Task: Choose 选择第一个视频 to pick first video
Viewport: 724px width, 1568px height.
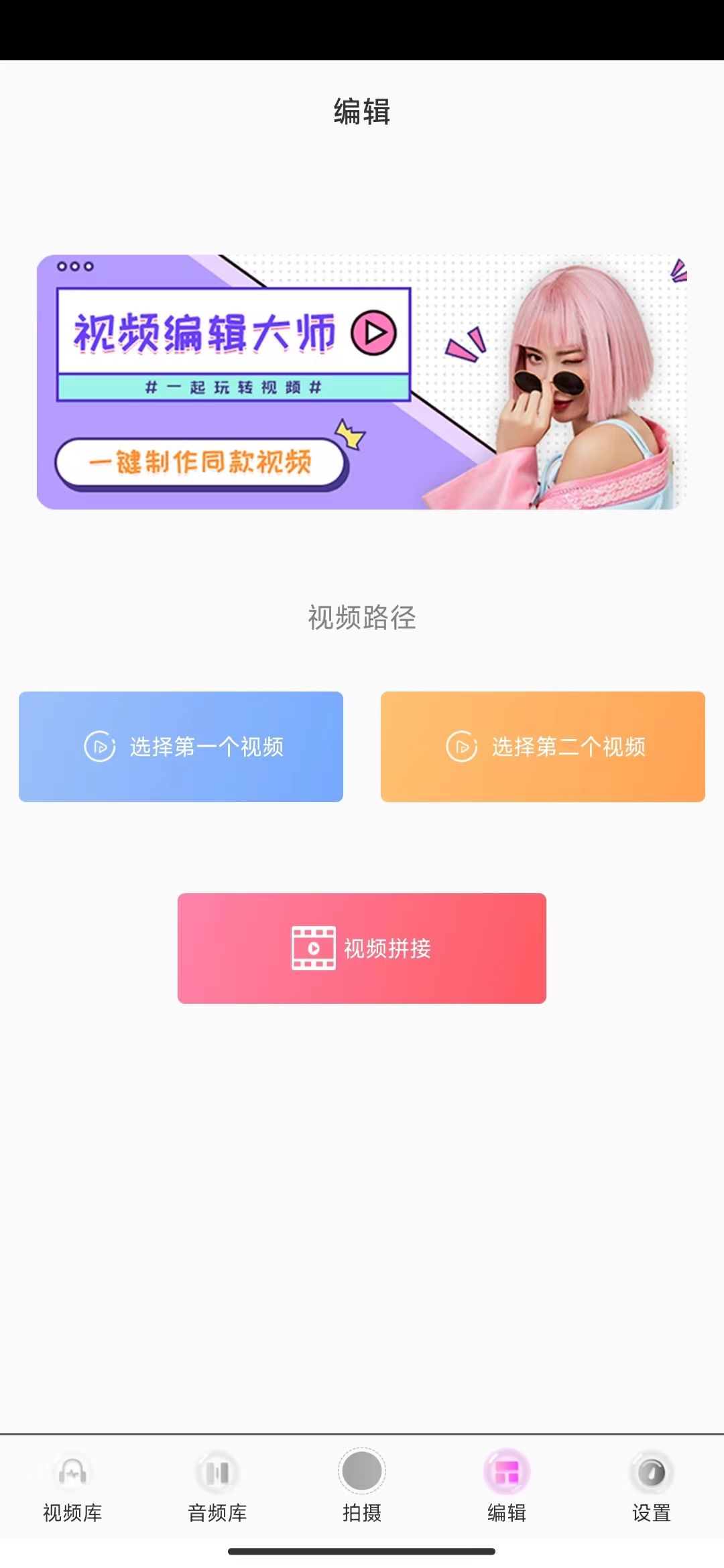Action: [x=180, y=746]
